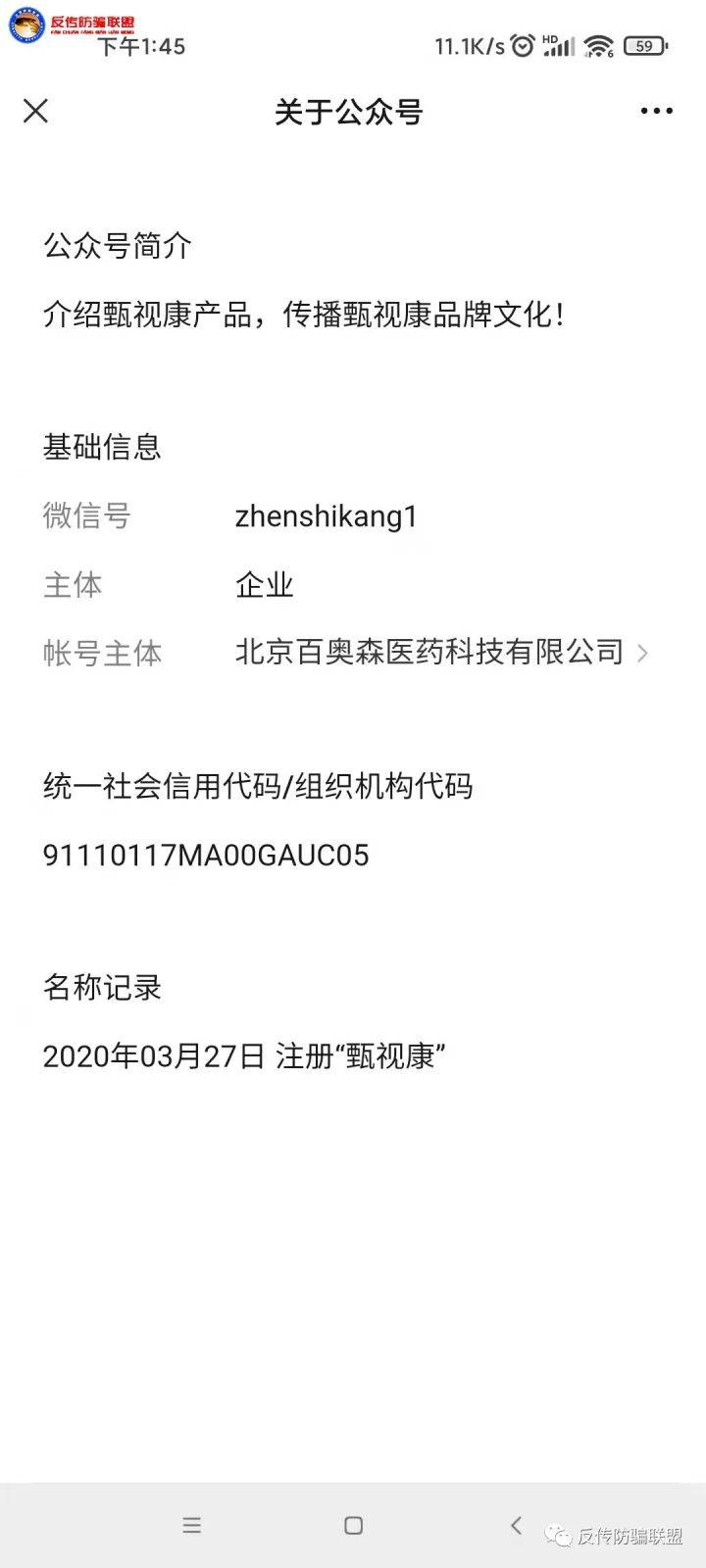706x1568 pixels.
Task: Close the 关于公众号 page
Action: click(35, 111)
